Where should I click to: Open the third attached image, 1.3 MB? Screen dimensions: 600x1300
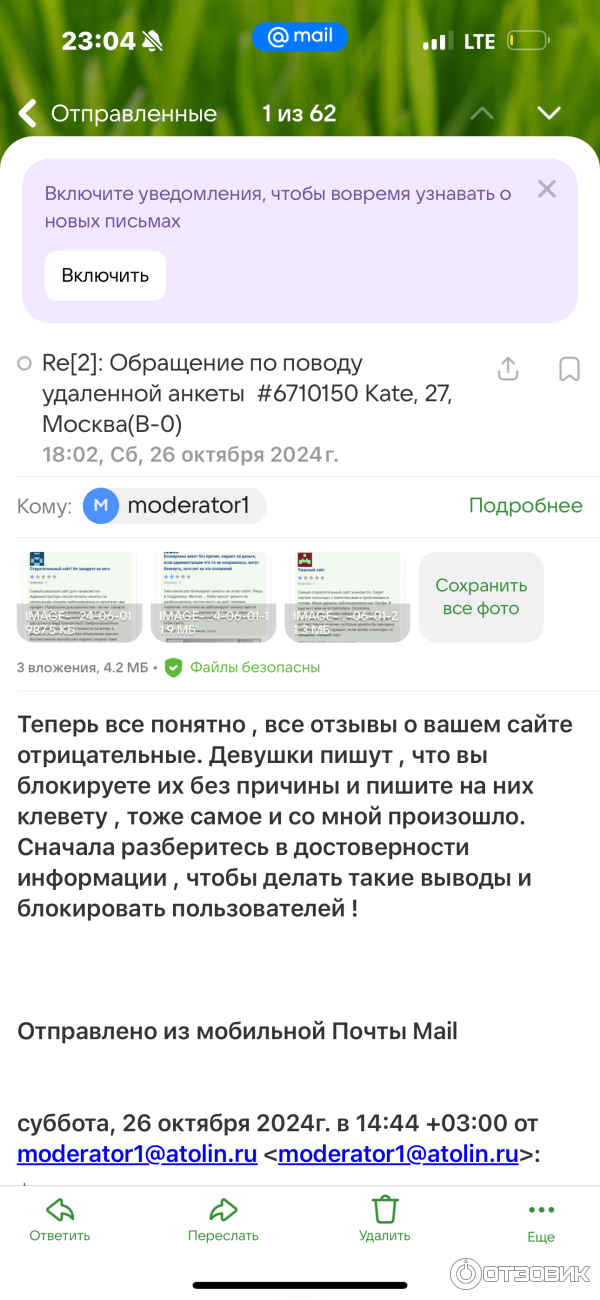click(346, 597)
